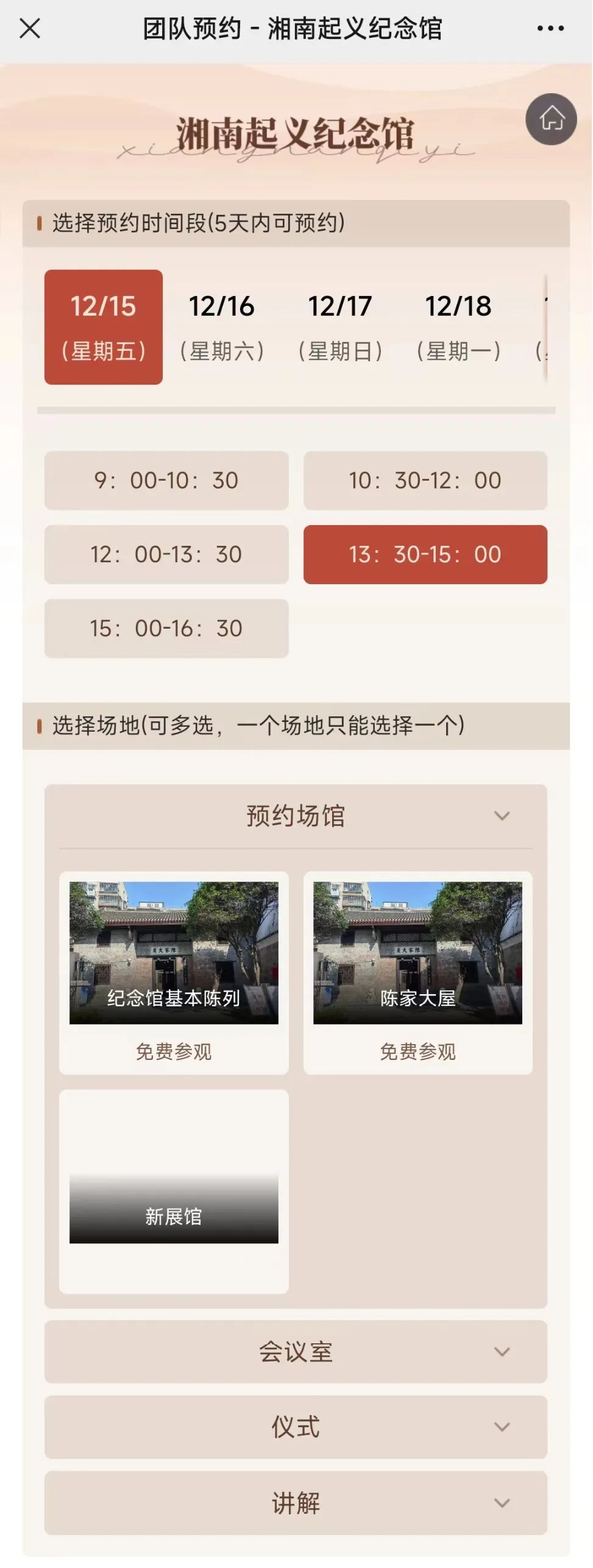Pick the 12:00-13:30 time slot
Image resolution: width=593 pixels, height=1568 pixels.
[166, 554]
